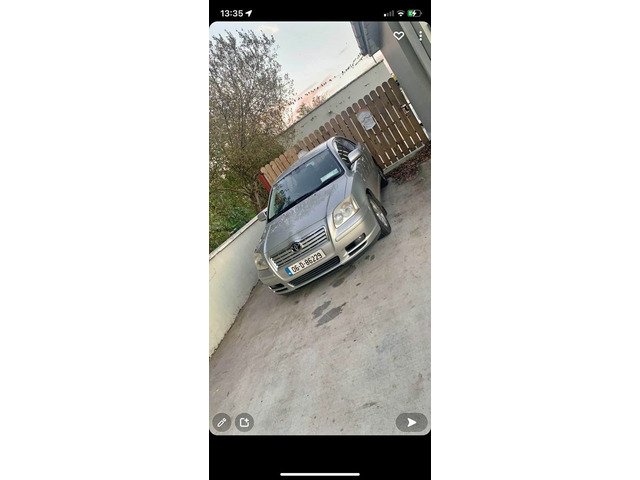This screenshot has width=640, height=480.
Task: Tap the export icon beside the pencil
Action: coord(244,422)
